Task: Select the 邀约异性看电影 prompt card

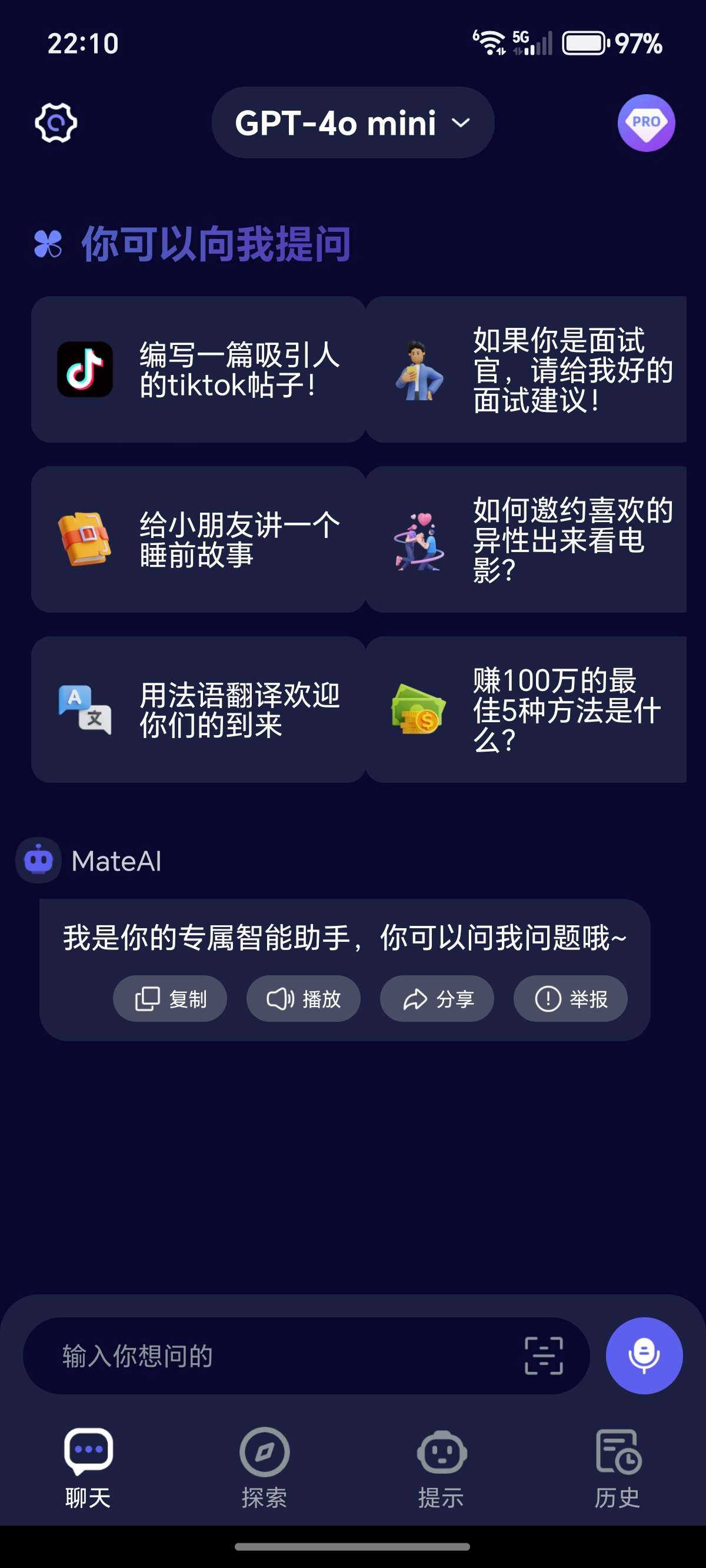Action: point(527,539)
